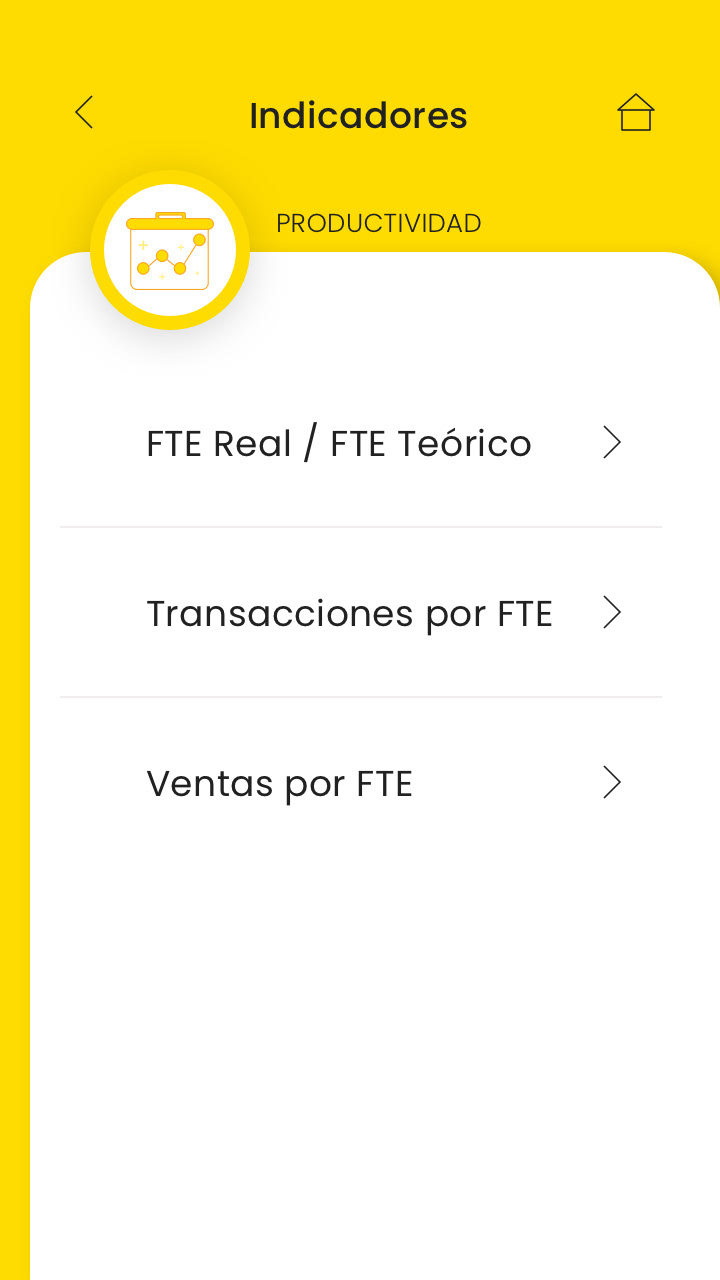Open FTE Real / FTE Teórico indicator
Image resolution: width=720 pixels, height=1280 pixels.
click(x=361, y=443)
